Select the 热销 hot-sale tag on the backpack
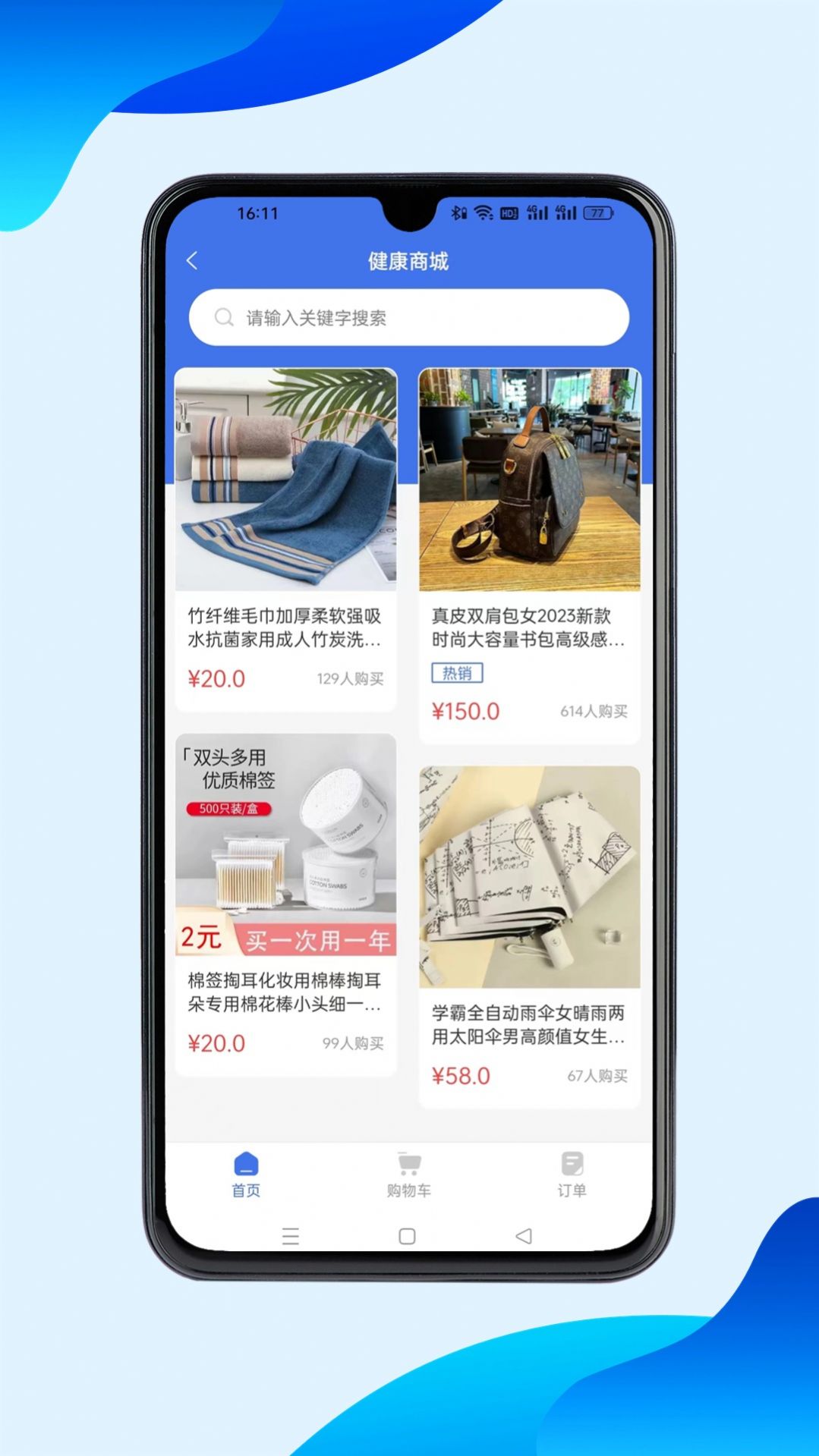Viewport: 819px width, 1456px height. coord(456,674)
